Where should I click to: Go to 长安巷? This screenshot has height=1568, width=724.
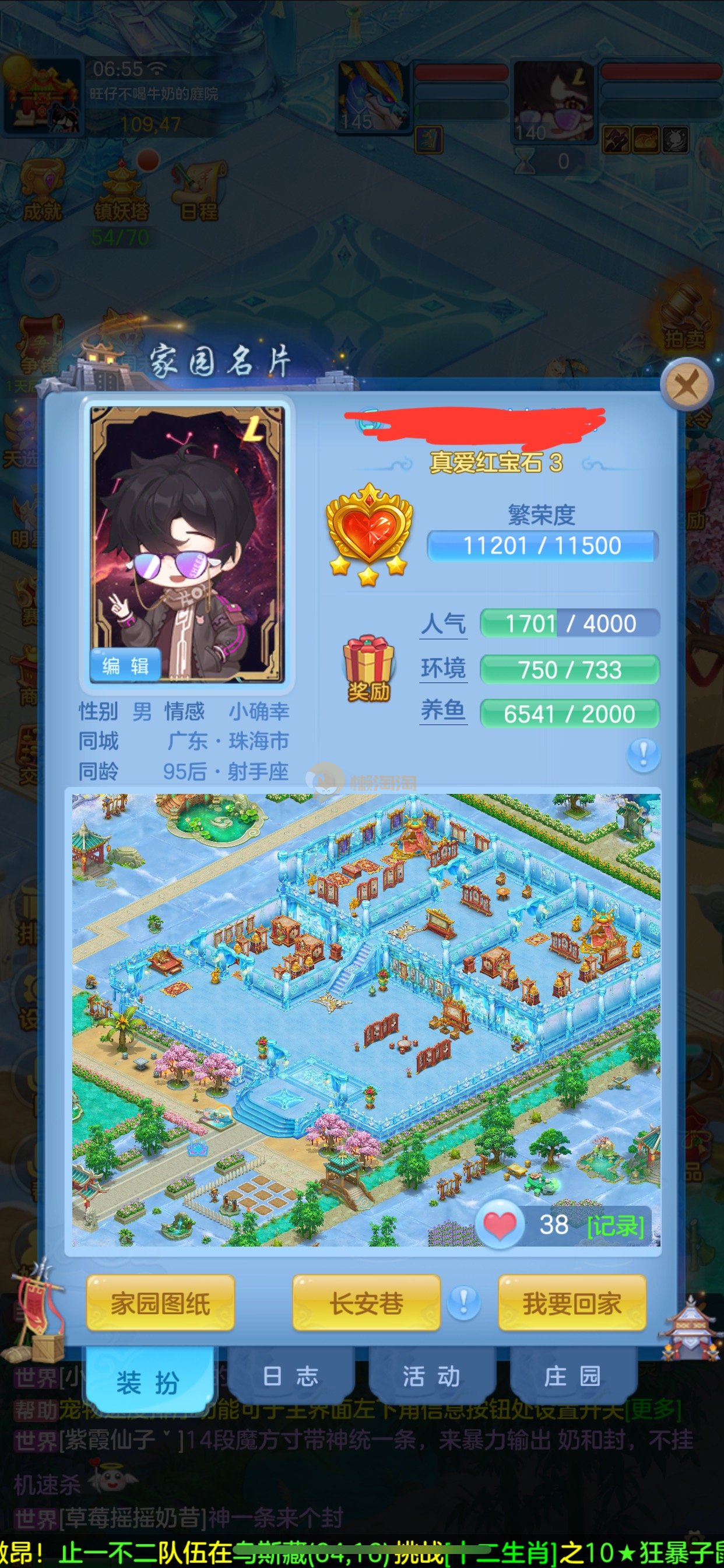(366, 1303)
